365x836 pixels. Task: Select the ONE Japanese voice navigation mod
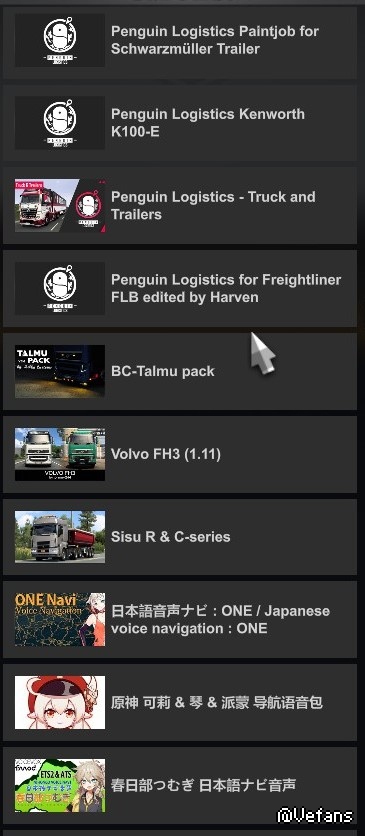pos(180,620)
